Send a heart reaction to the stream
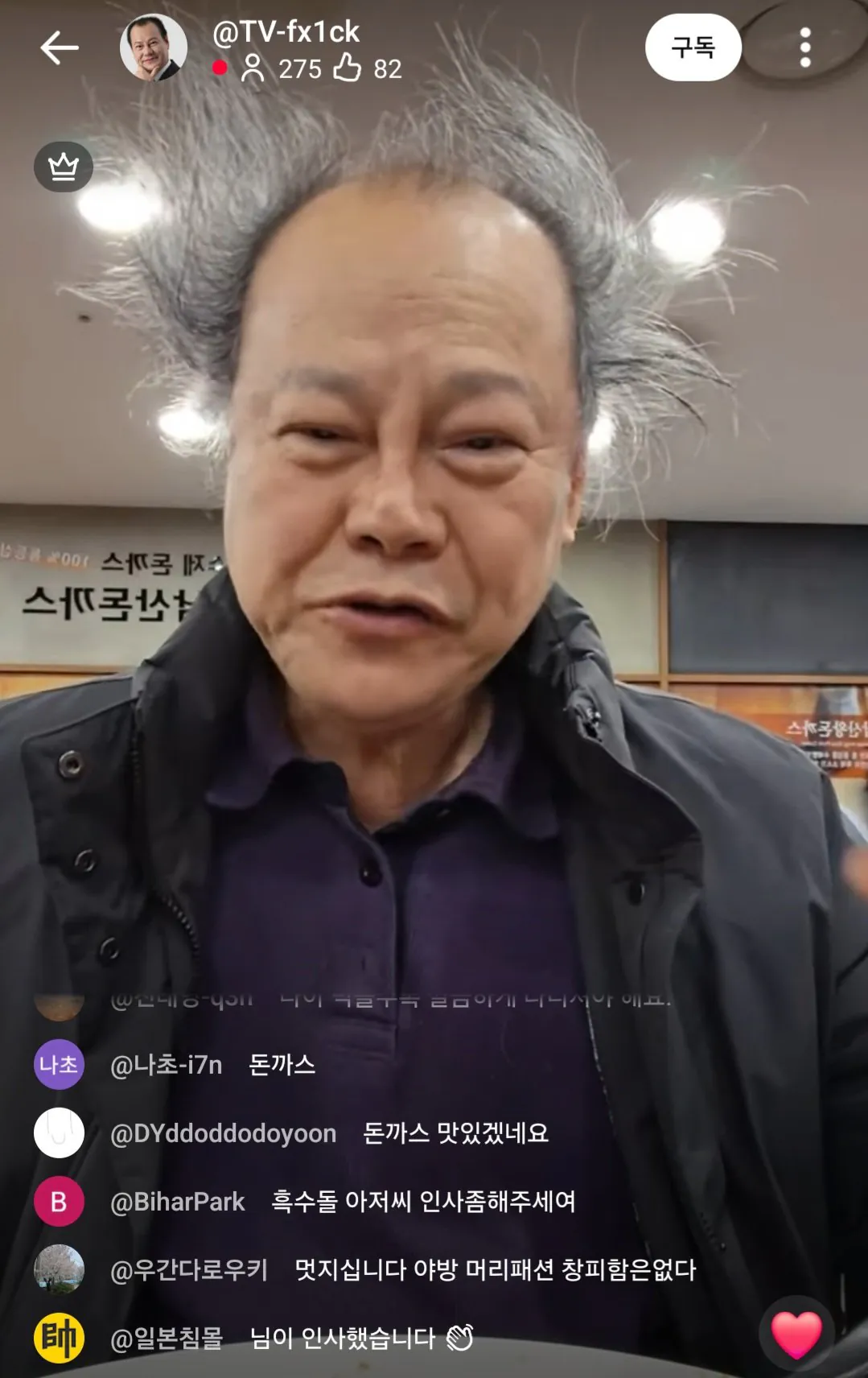This screenshot has width=868, height=1378. 796,1334
